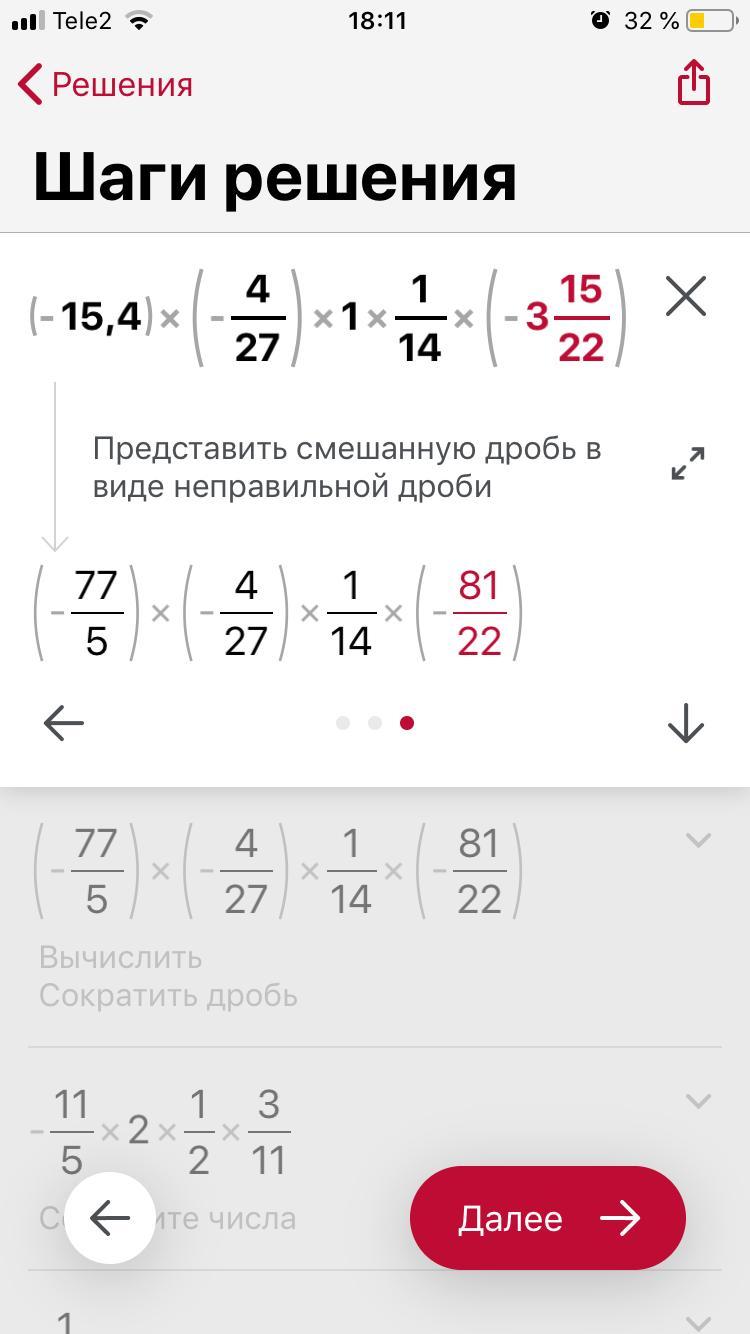Move down to the next step
Viewport: 750px width, 1334px height.
pyautogui.click(x=686, y=723)
